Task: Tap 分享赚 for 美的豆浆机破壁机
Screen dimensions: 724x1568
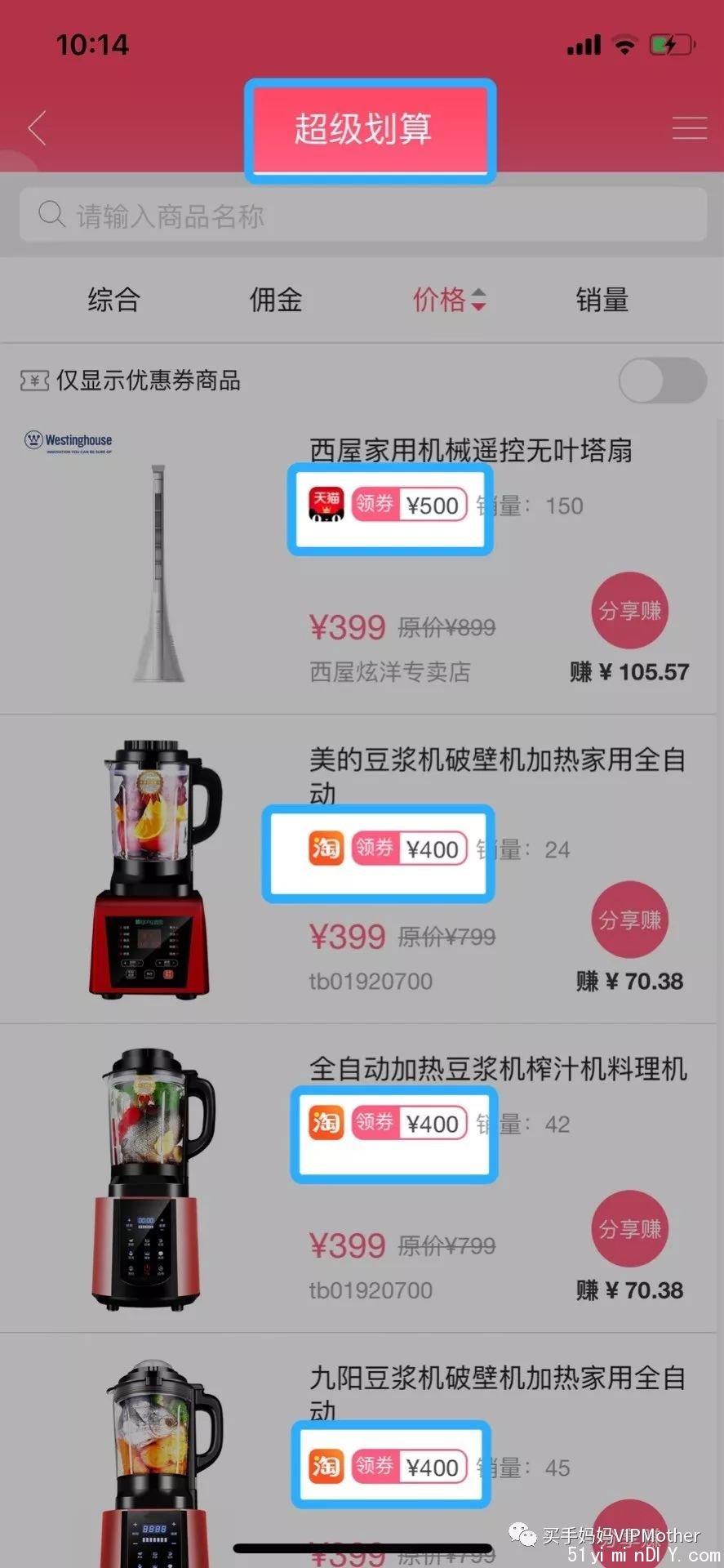Action: (629, 920)
